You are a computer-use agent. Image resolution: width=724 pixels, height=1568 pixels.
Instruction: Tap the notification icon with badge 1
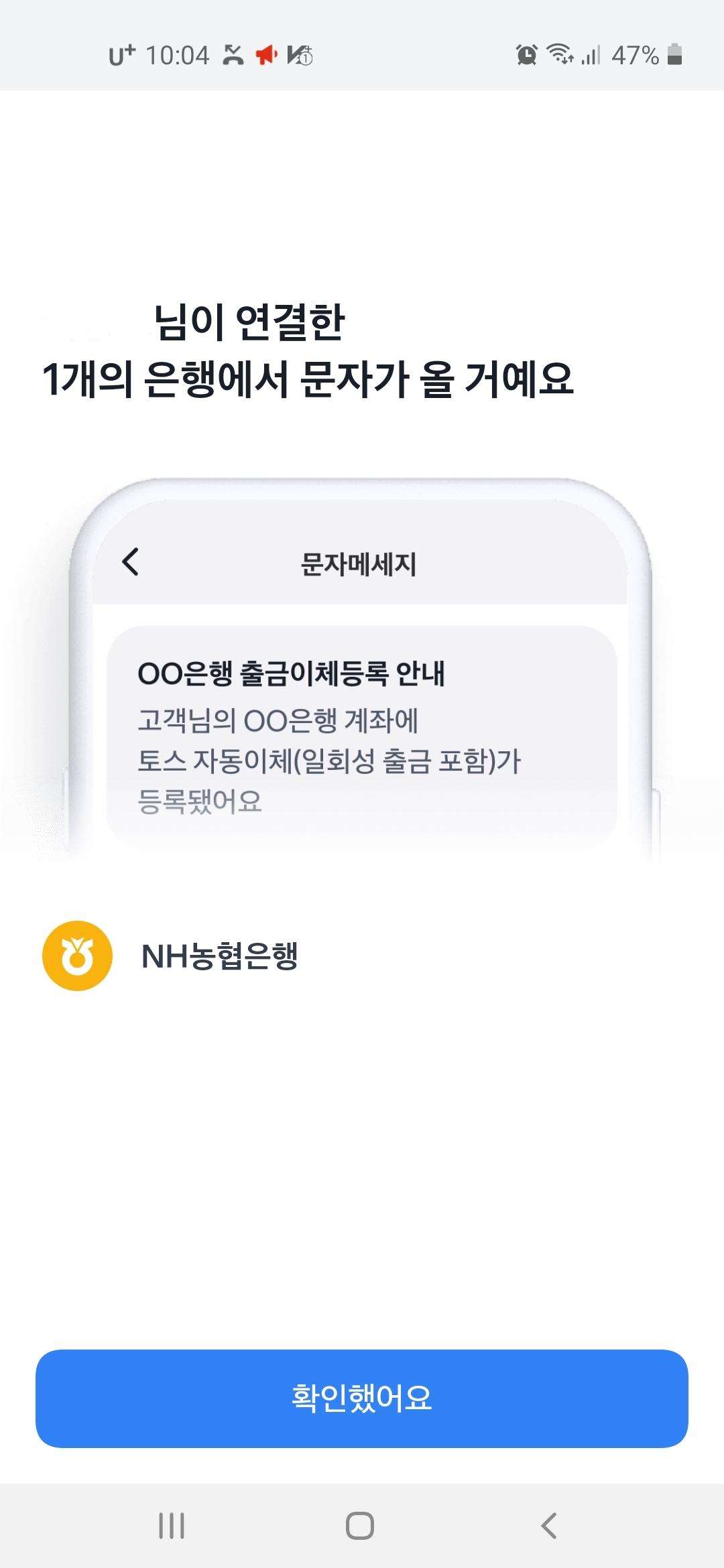coord(298,56)
